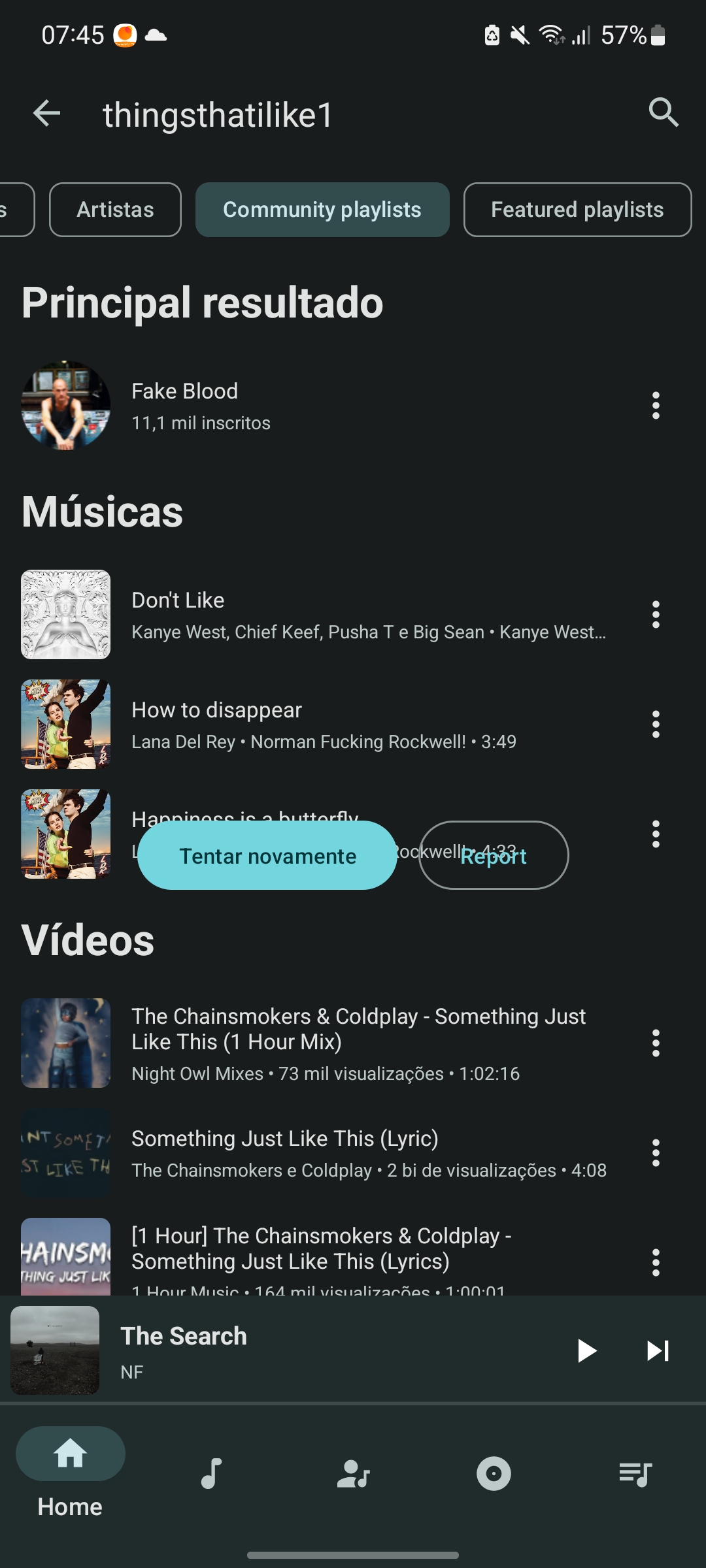
Task: Skip to the next track
Action: [x=658, y=1350]
